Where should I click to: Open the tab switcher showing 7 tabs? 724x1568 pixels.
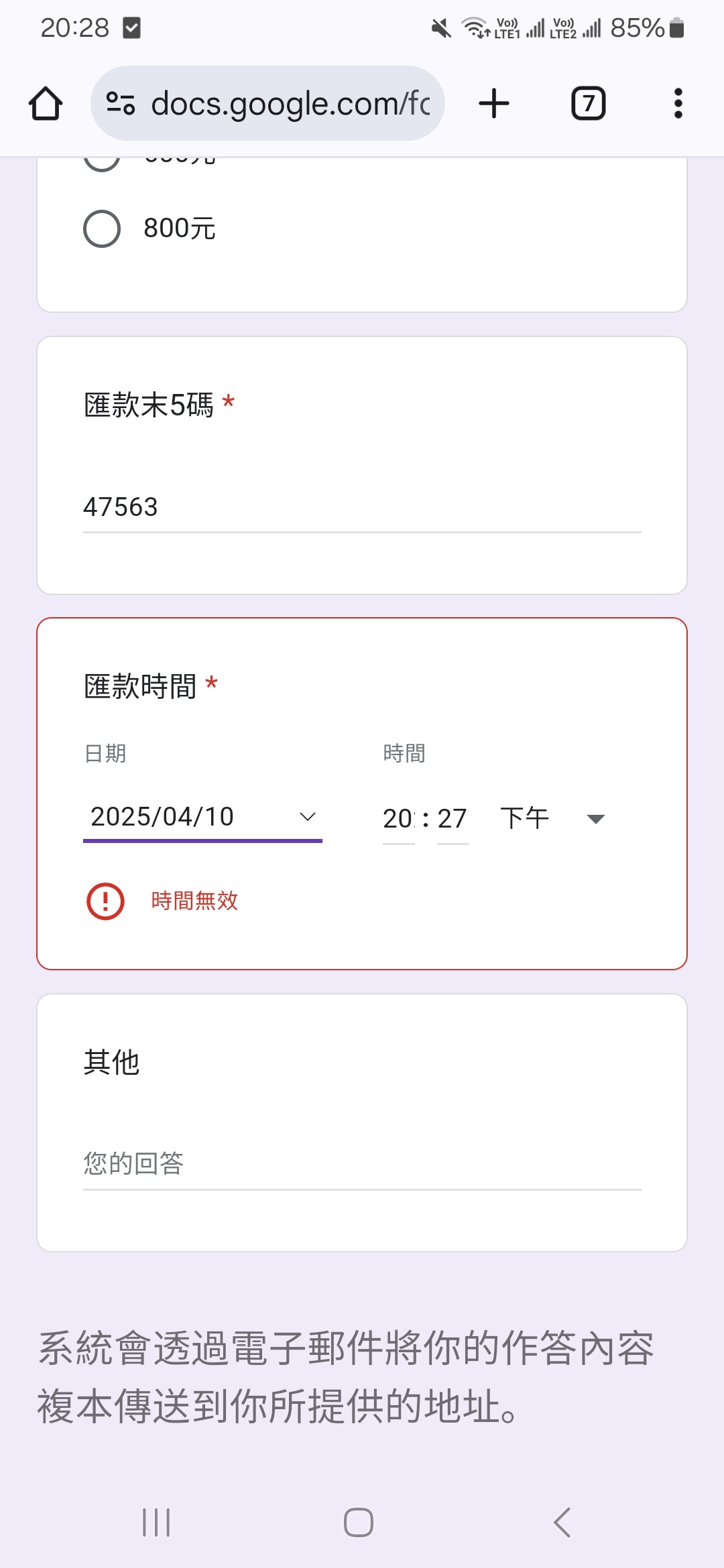point(588,104)
